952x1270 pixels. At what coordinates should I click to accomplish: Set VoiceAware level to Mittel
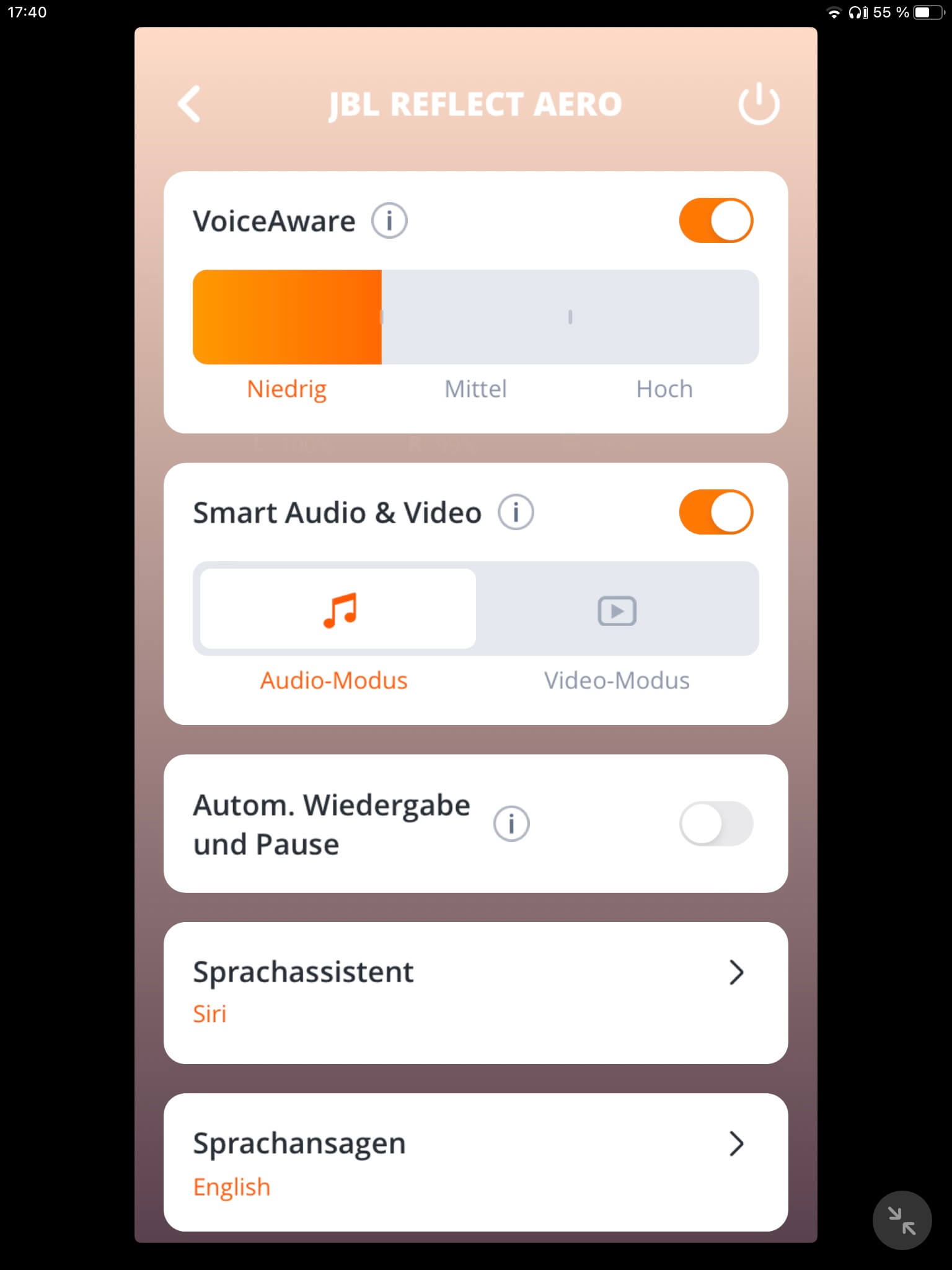coord(476,317)
